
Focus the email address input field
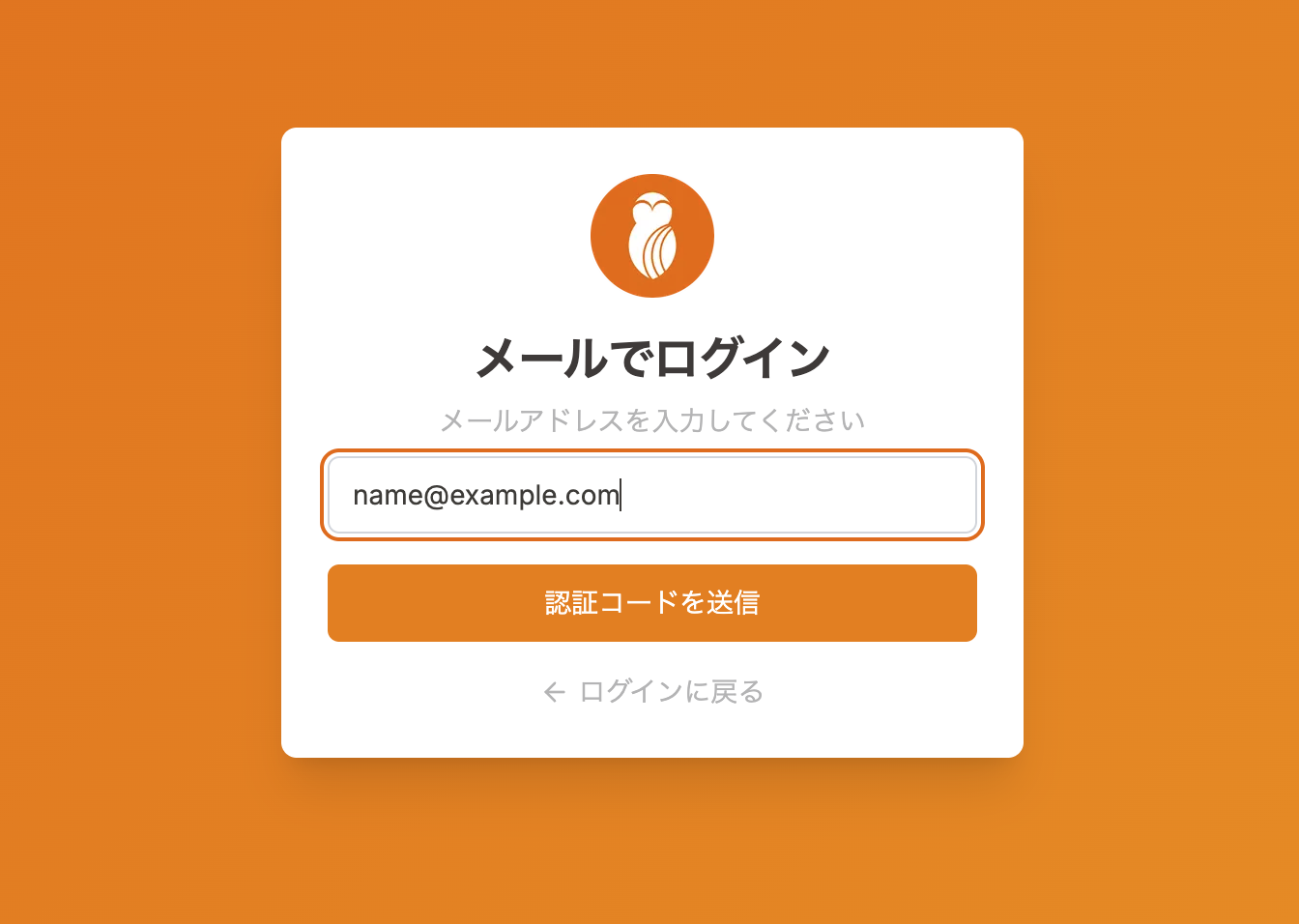(x=651, y=495)
